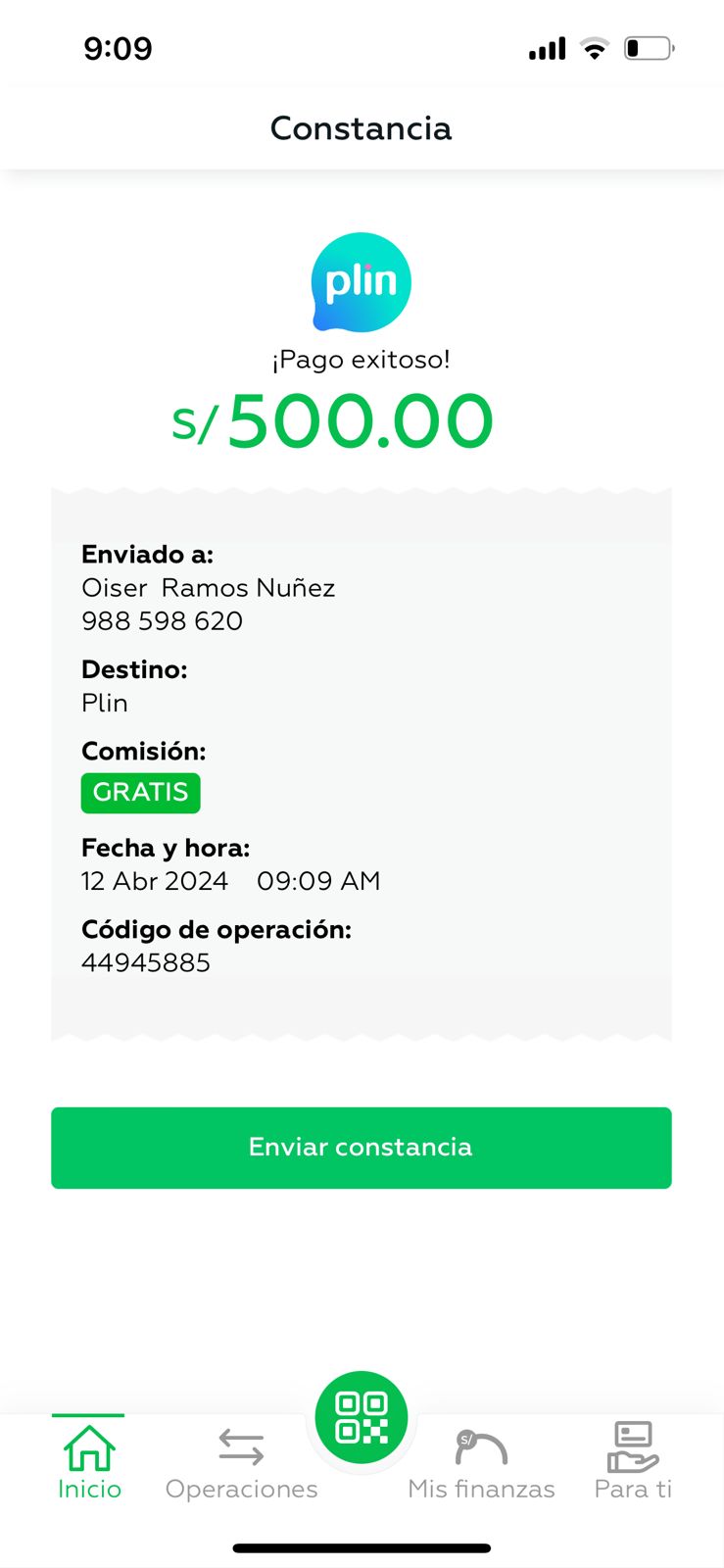Select the Para ti tab

[x=633, y=1462]
